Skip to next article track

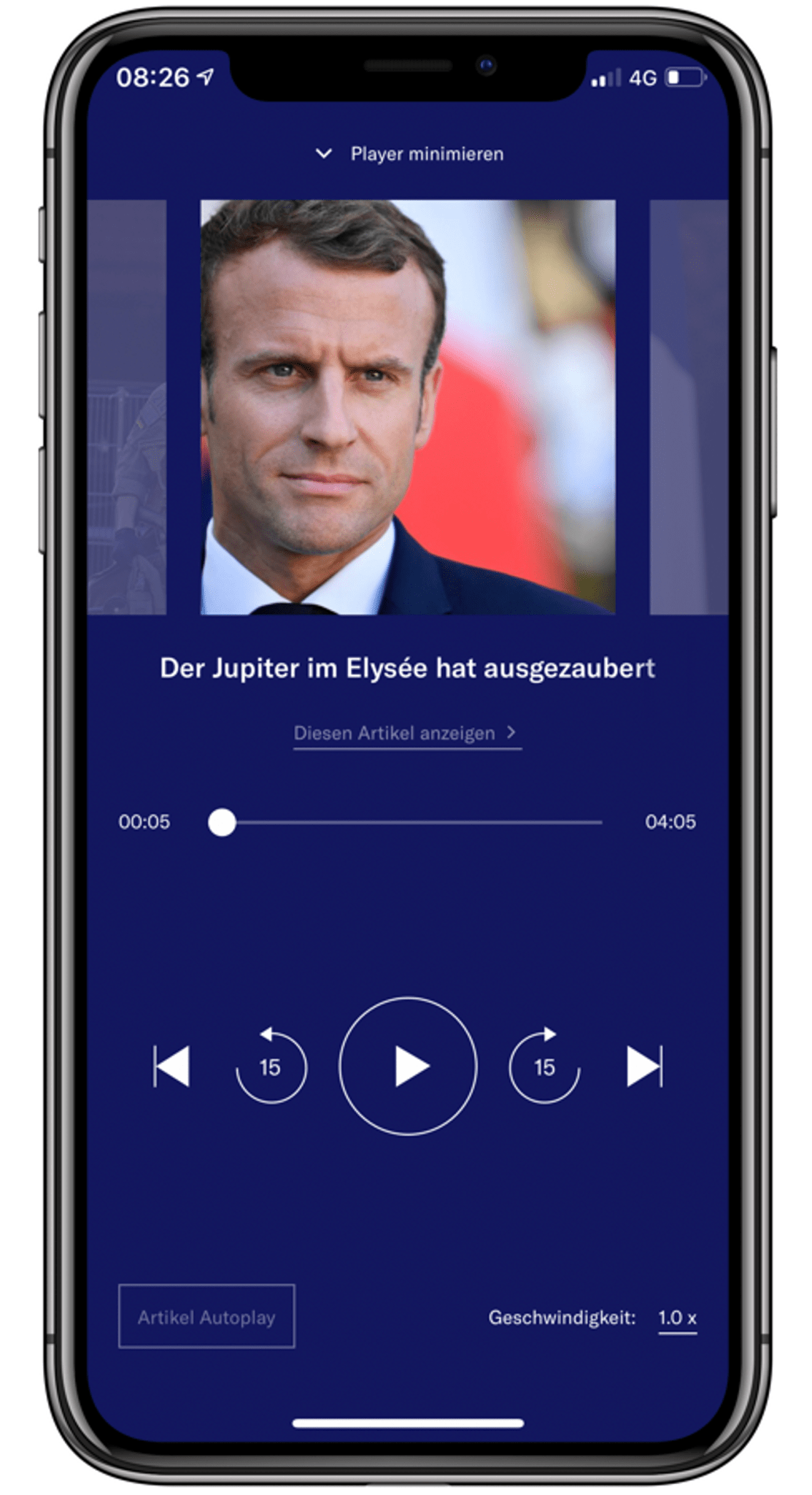644,1067
